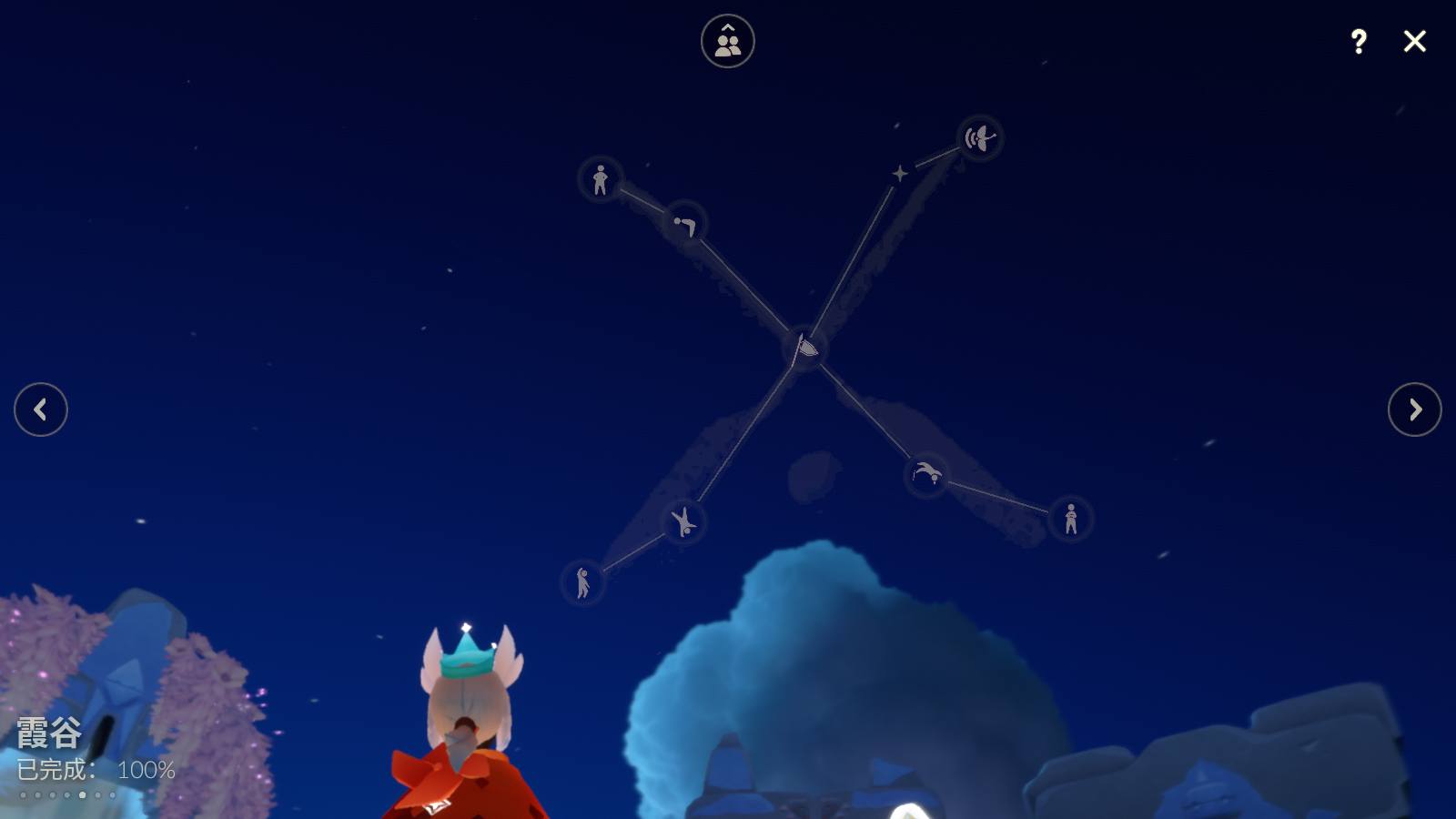Open the central boat spirit node
Viewport: 1456px width, 819px height.
tap(805, 348)
